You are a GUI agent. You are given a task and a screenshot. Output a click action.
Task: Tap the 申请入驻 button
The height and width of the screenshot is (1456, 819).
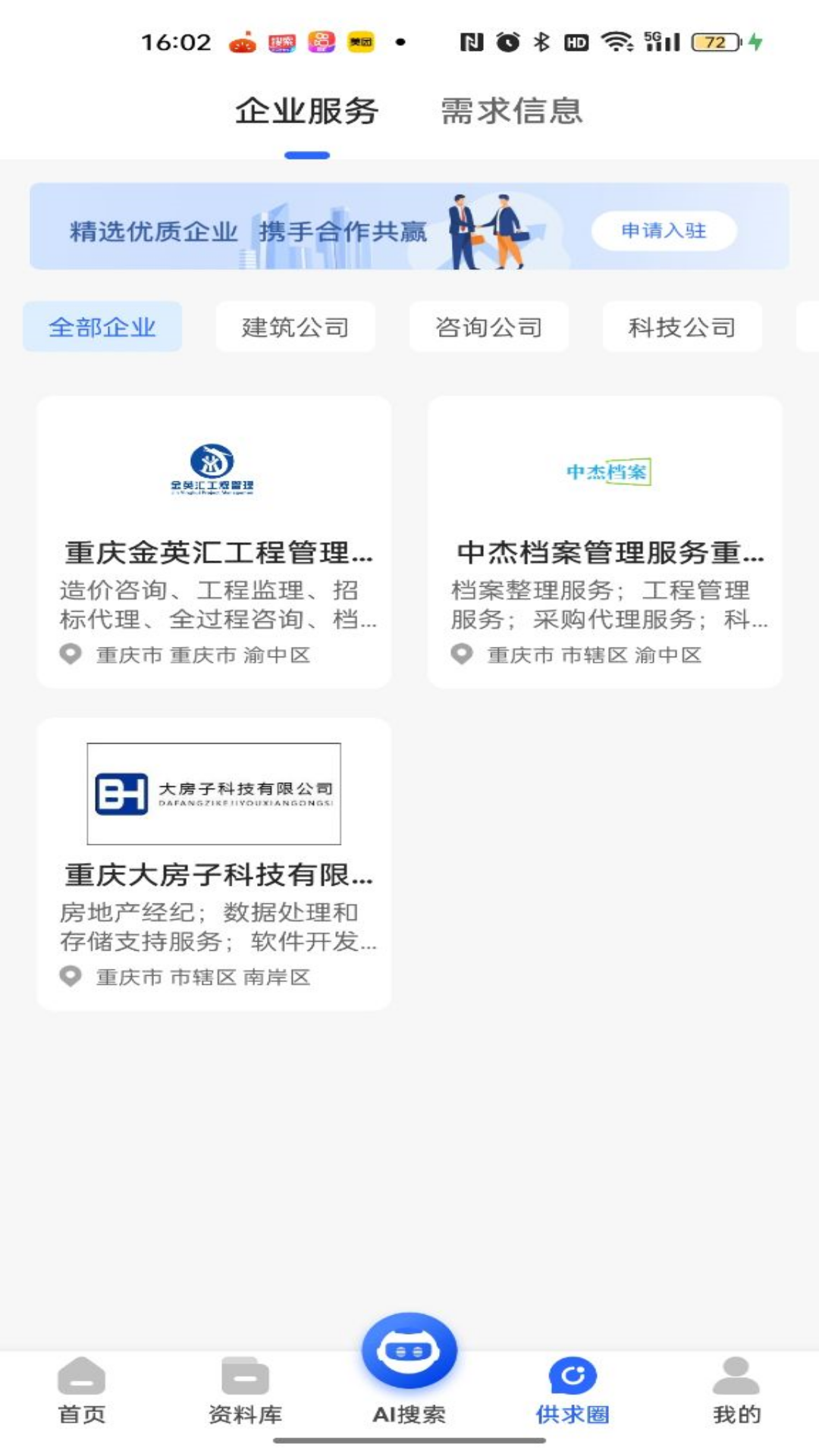[x=664, y=231]
